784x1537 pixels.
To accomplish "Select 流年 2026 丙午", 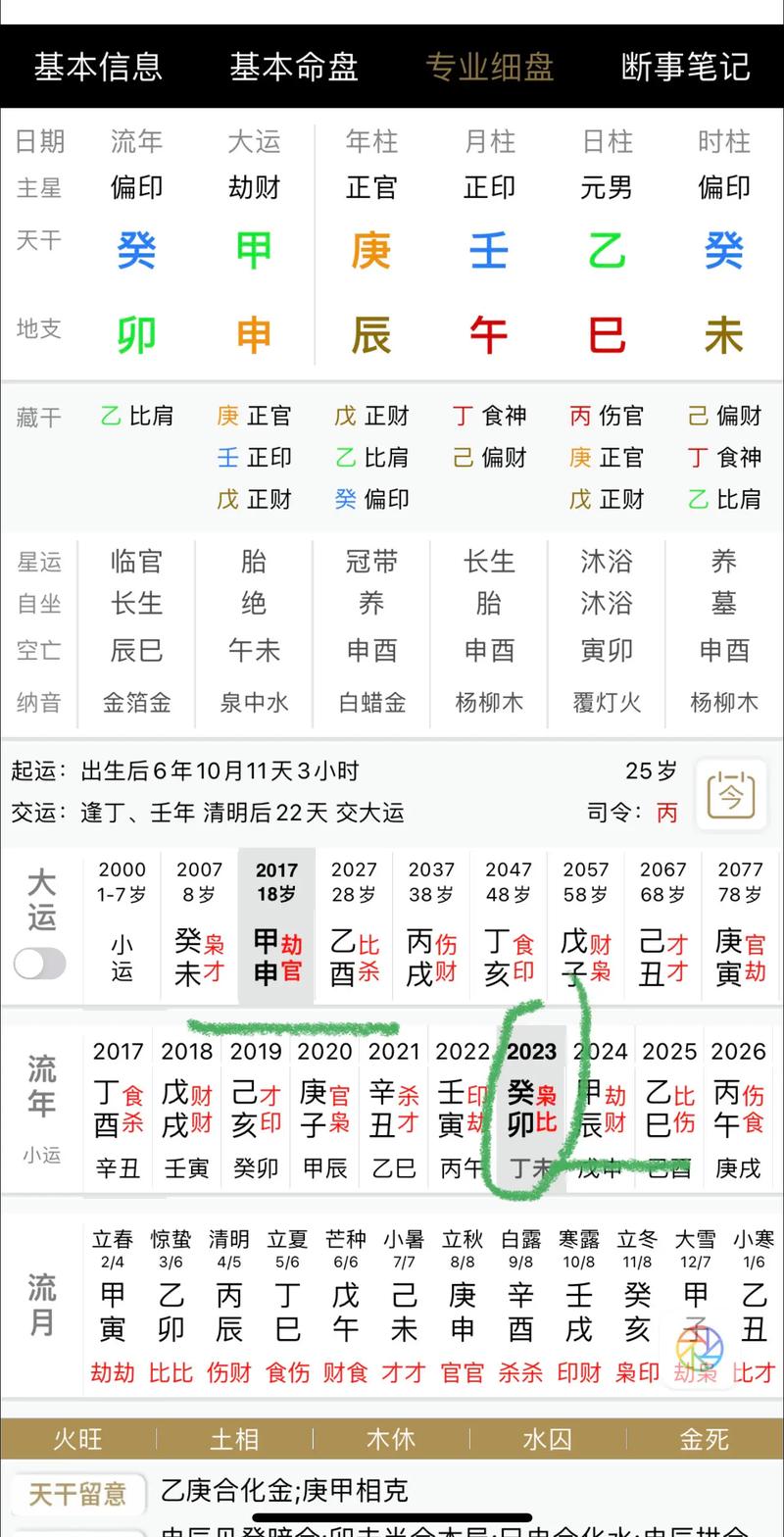I will (x=738, y=1108).
